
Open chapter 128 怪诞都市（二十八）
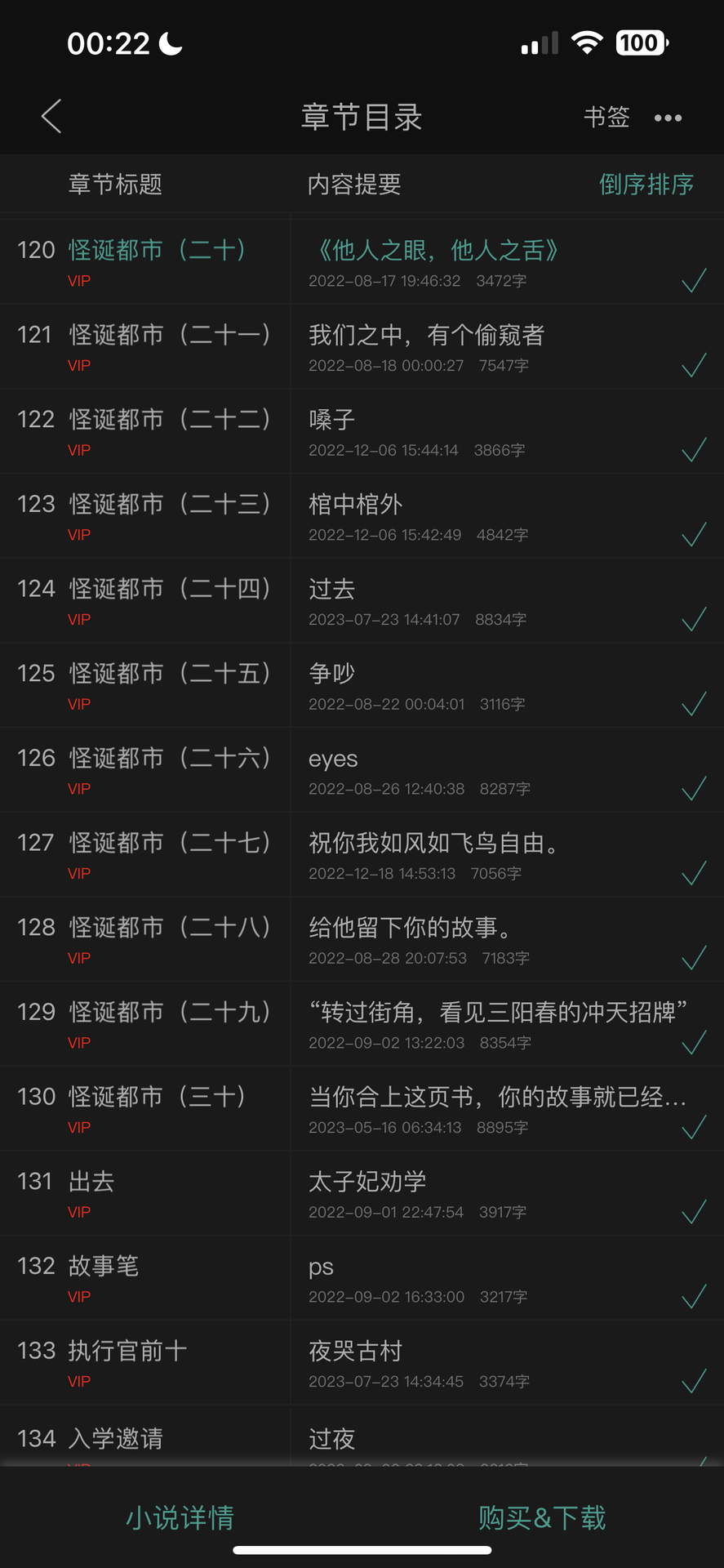point(168,928)
